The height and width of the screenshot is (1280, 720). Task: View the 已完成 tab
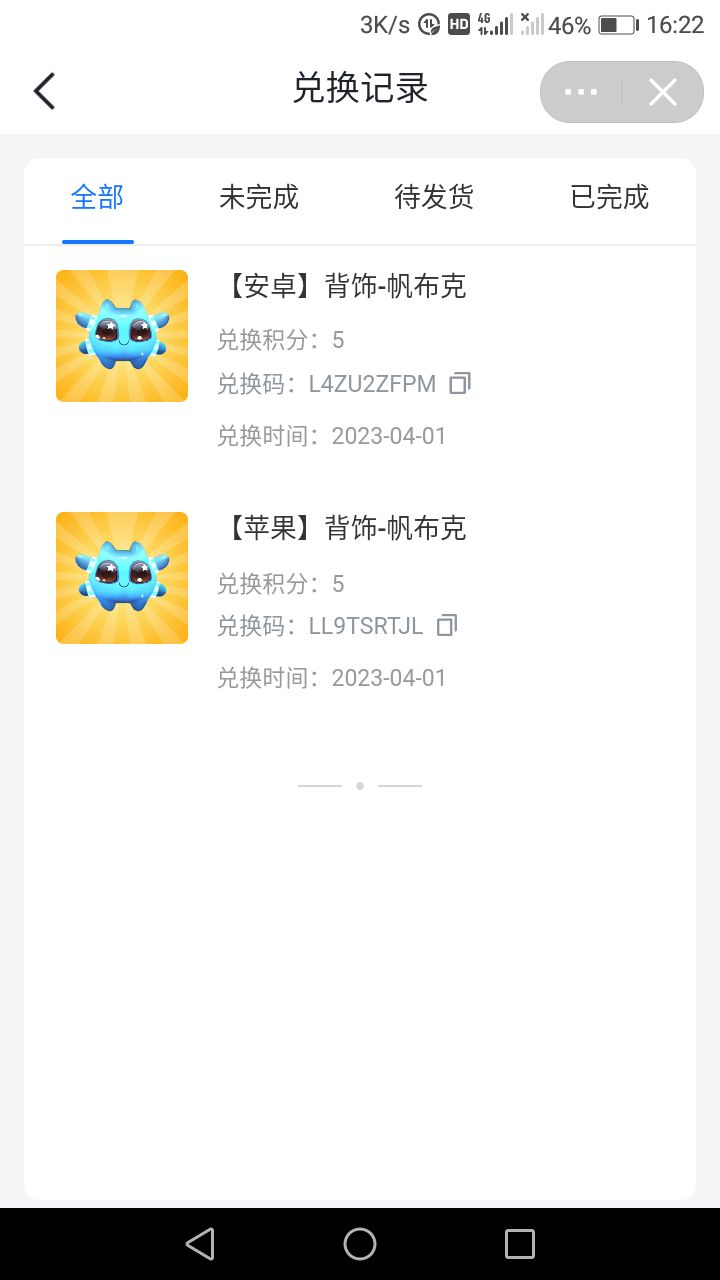pyautogui.click(x=609, y=198)
